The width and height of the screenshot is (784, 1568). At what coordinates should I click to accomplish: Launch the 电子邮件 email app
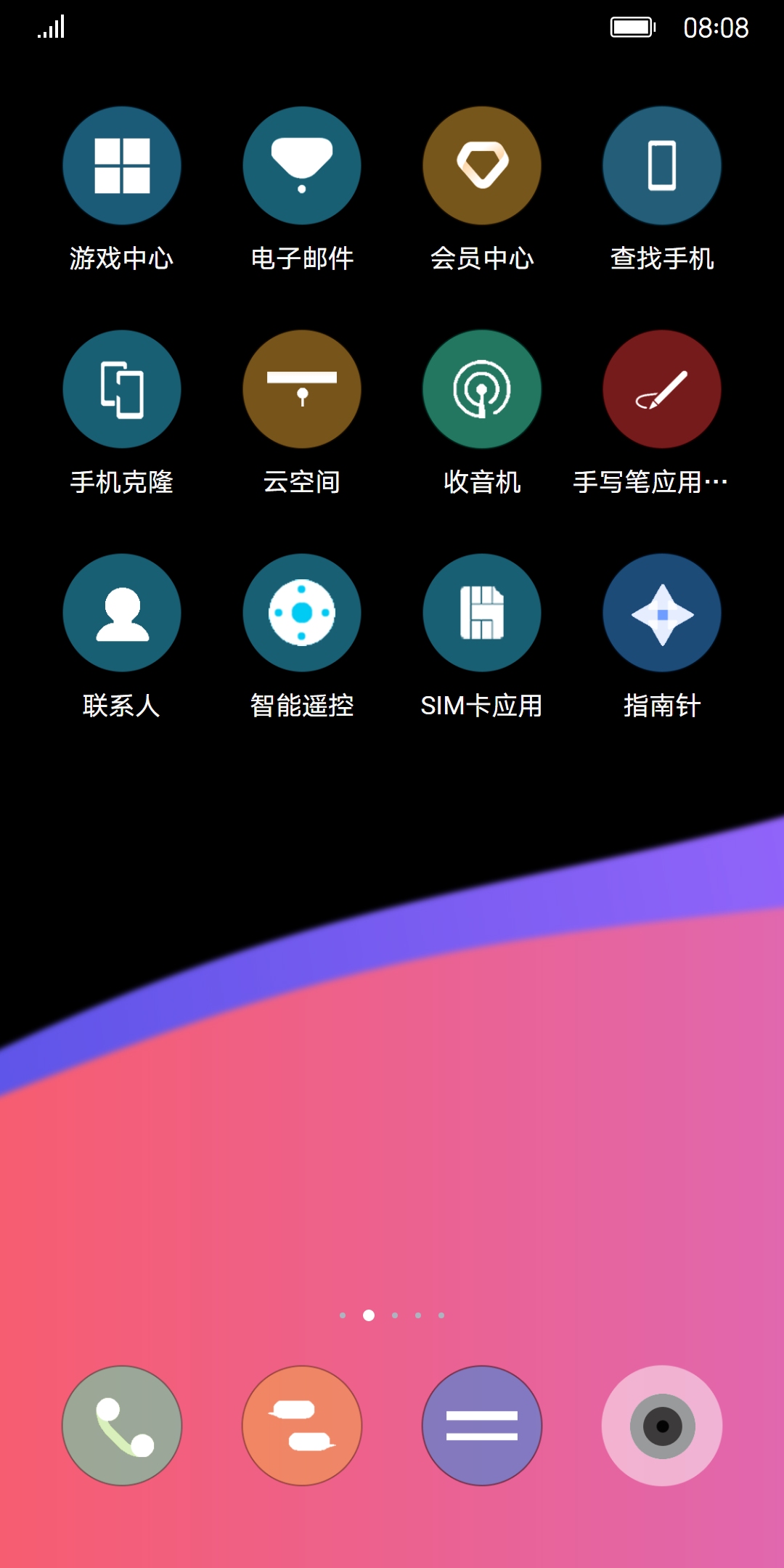tap(301, 166)
